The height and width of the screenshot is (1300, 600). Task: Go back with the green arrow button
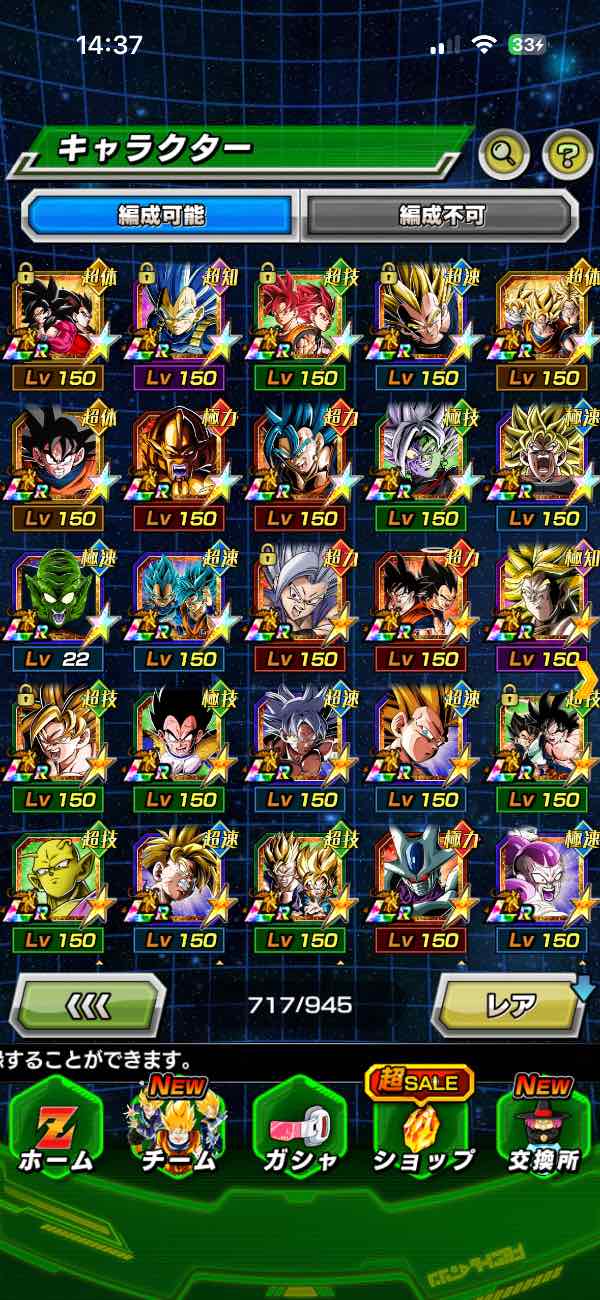(x=87, y=1004)
